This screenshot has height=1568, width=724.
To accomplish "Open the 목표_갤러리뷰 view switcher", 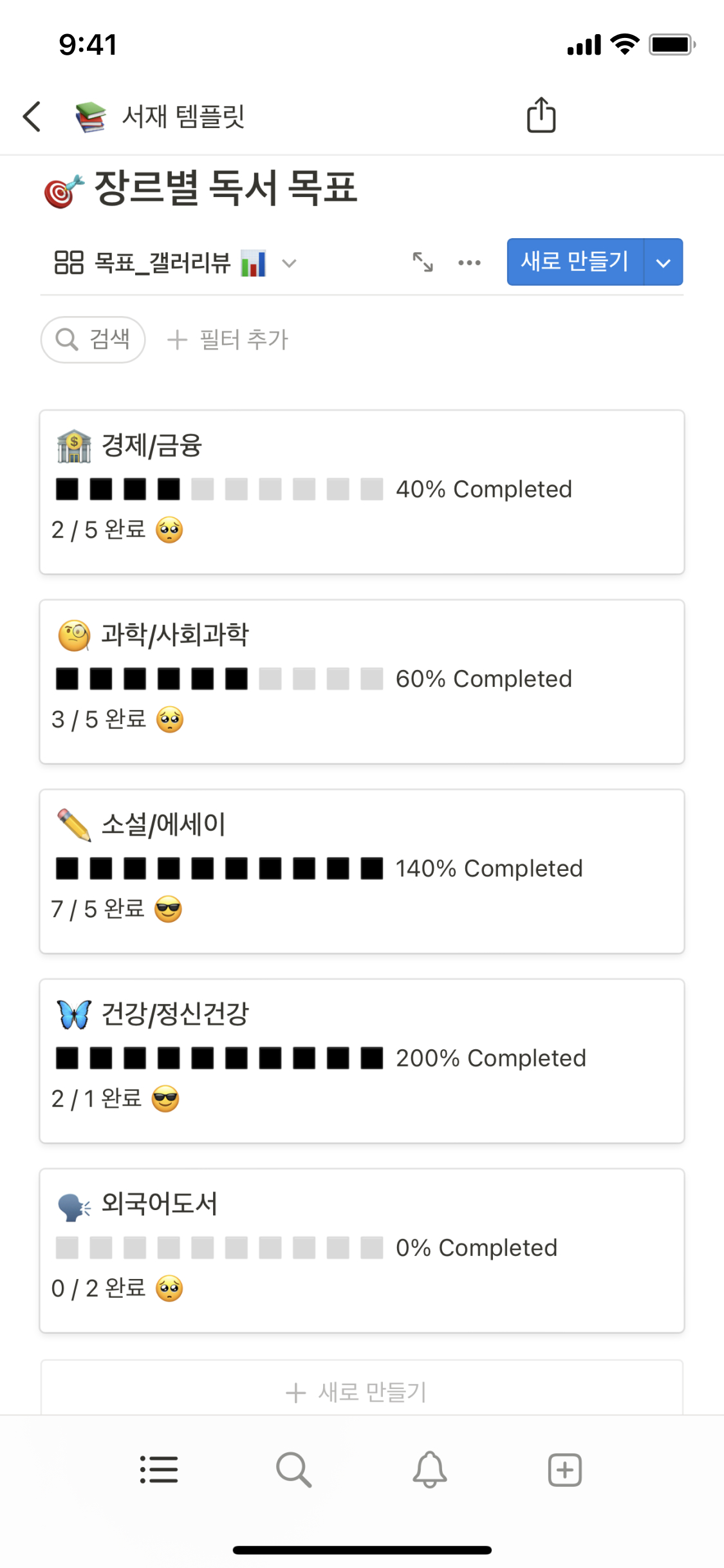I will 175,263.
